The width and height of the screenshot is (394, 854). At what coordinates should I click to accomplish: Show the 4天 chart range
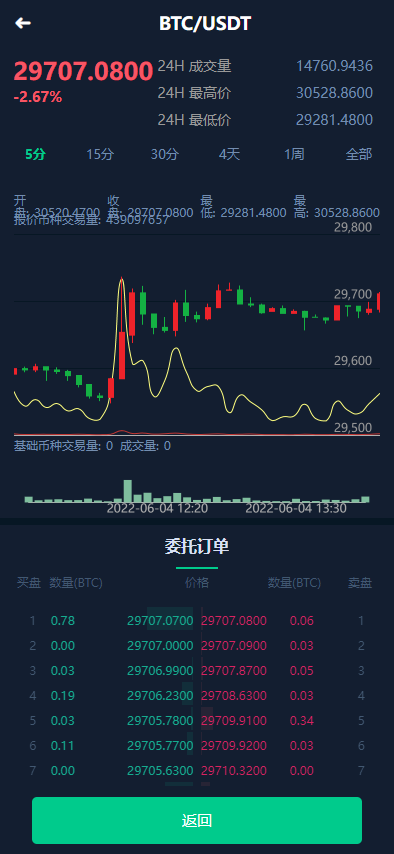tap(229, 154)
